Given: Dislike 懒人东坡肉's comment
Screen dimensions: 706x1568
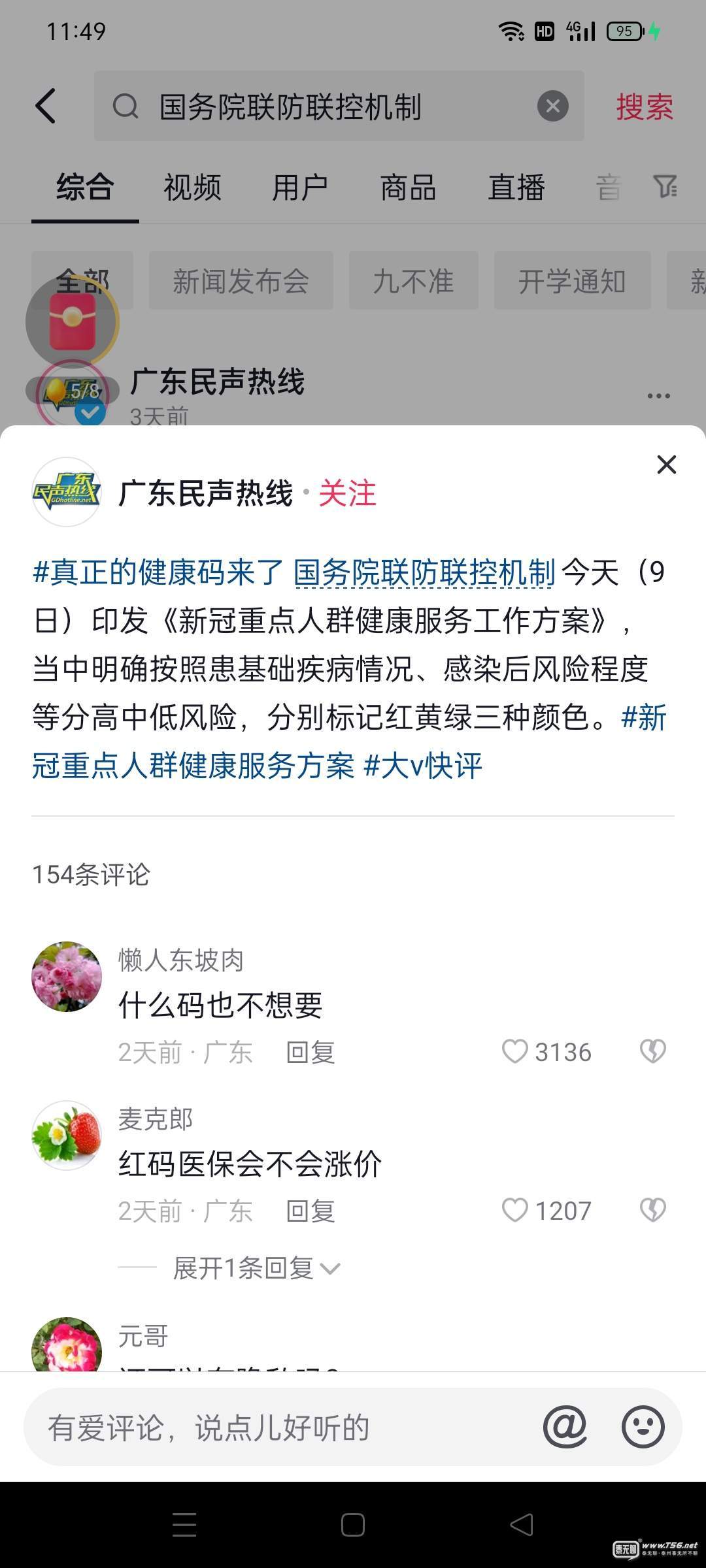Looking at the screenshot, I should point(652,1052).
